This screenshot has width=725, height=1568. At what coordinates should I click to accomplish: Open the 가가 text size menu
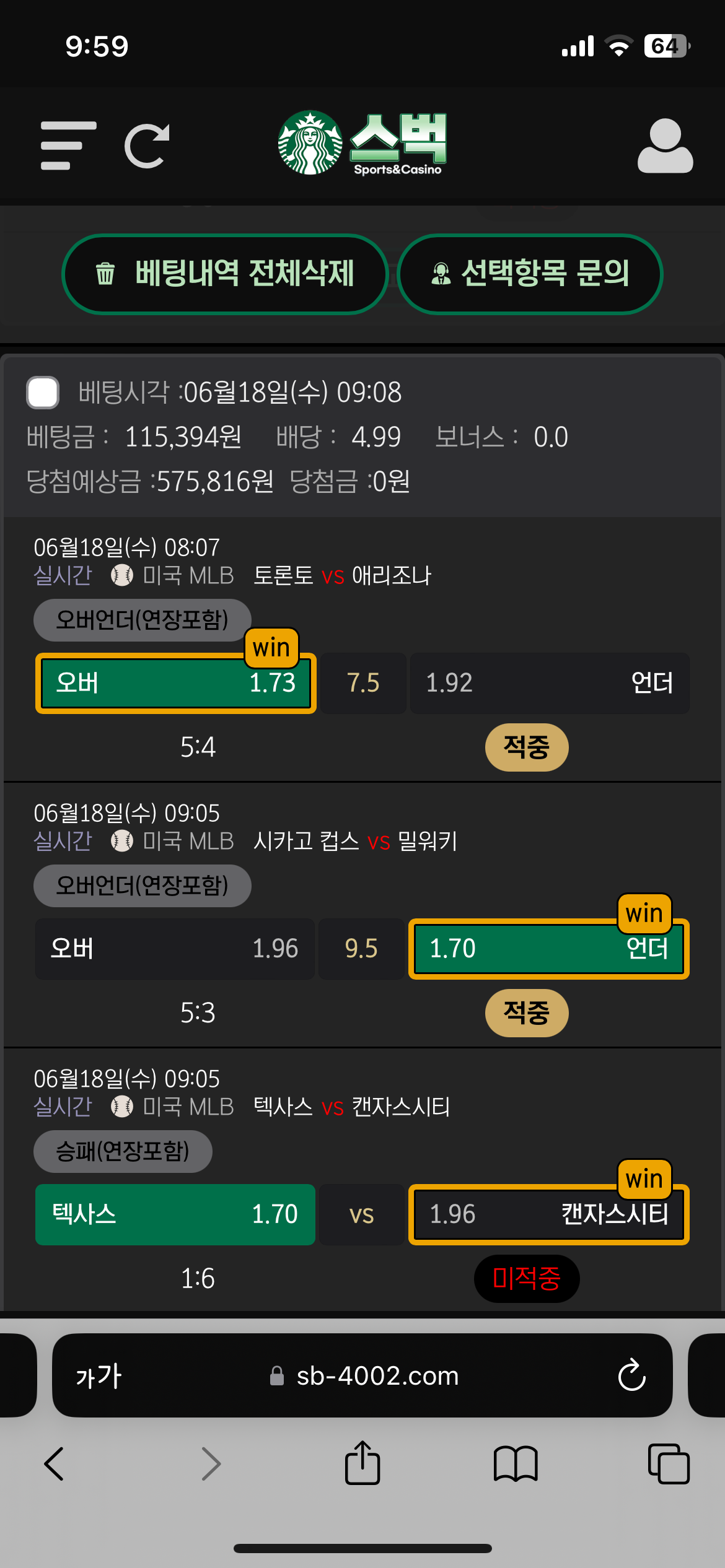pyautogui.click(x=99, y=1375)
